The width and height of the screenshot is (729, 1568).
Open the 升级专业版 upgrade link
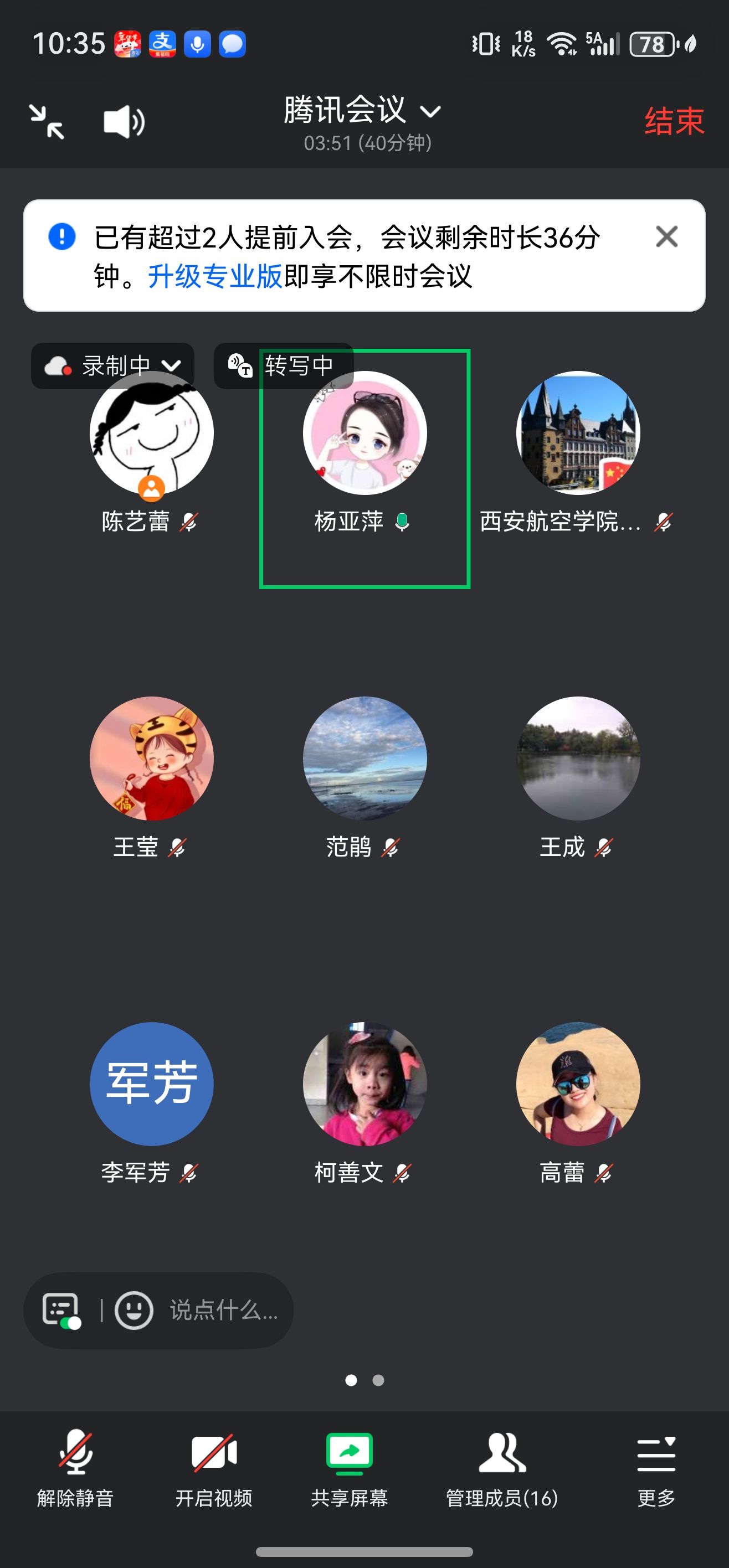click(215, 276)
